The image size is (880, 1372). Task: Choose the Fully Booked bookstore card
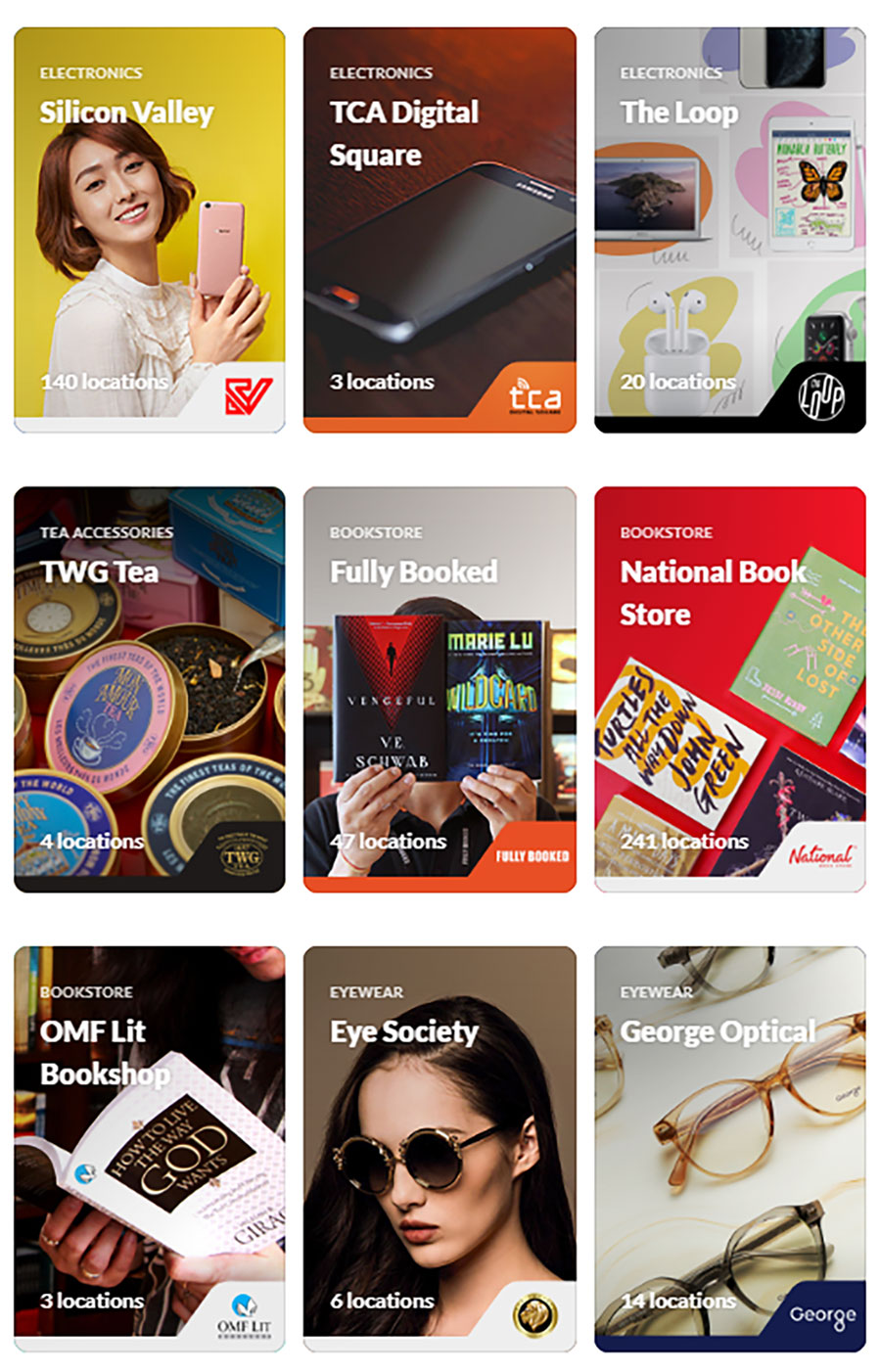(x=440, y=689)
